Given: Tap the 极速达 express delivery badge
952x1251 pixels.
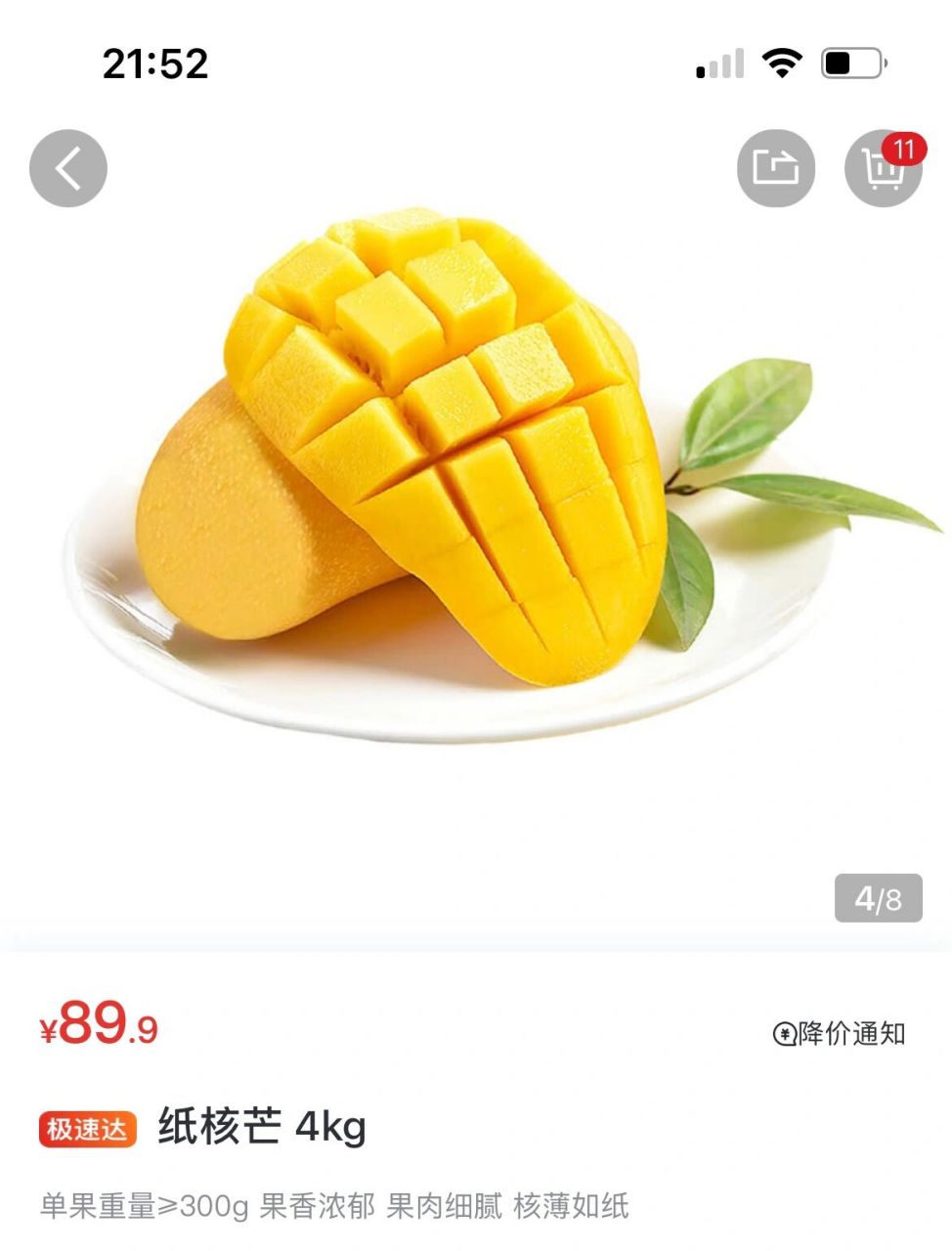Looking at the screenshot, I should [x=86, y=1126].
